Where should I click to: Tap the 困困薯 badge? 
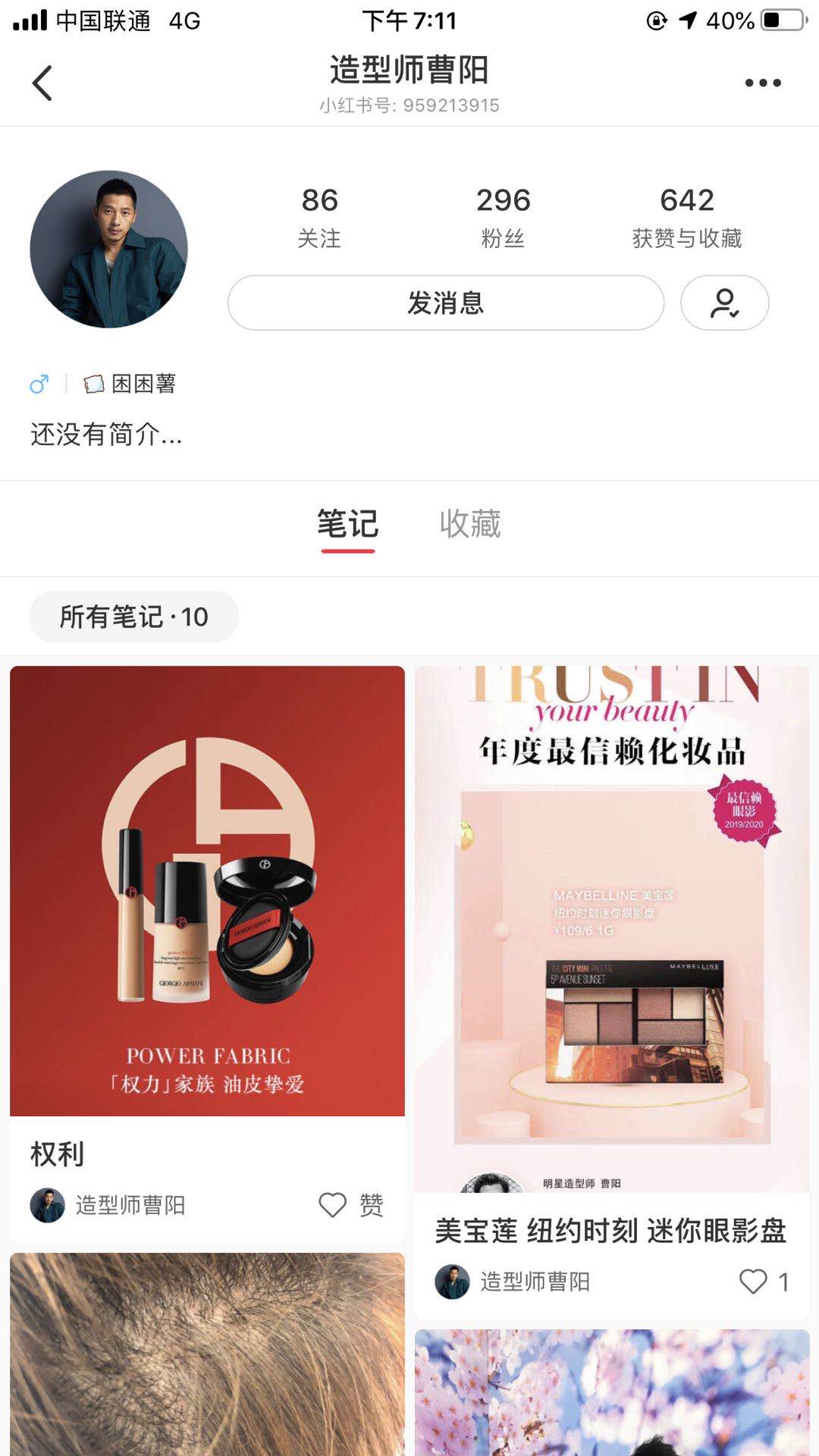[130, 384]
